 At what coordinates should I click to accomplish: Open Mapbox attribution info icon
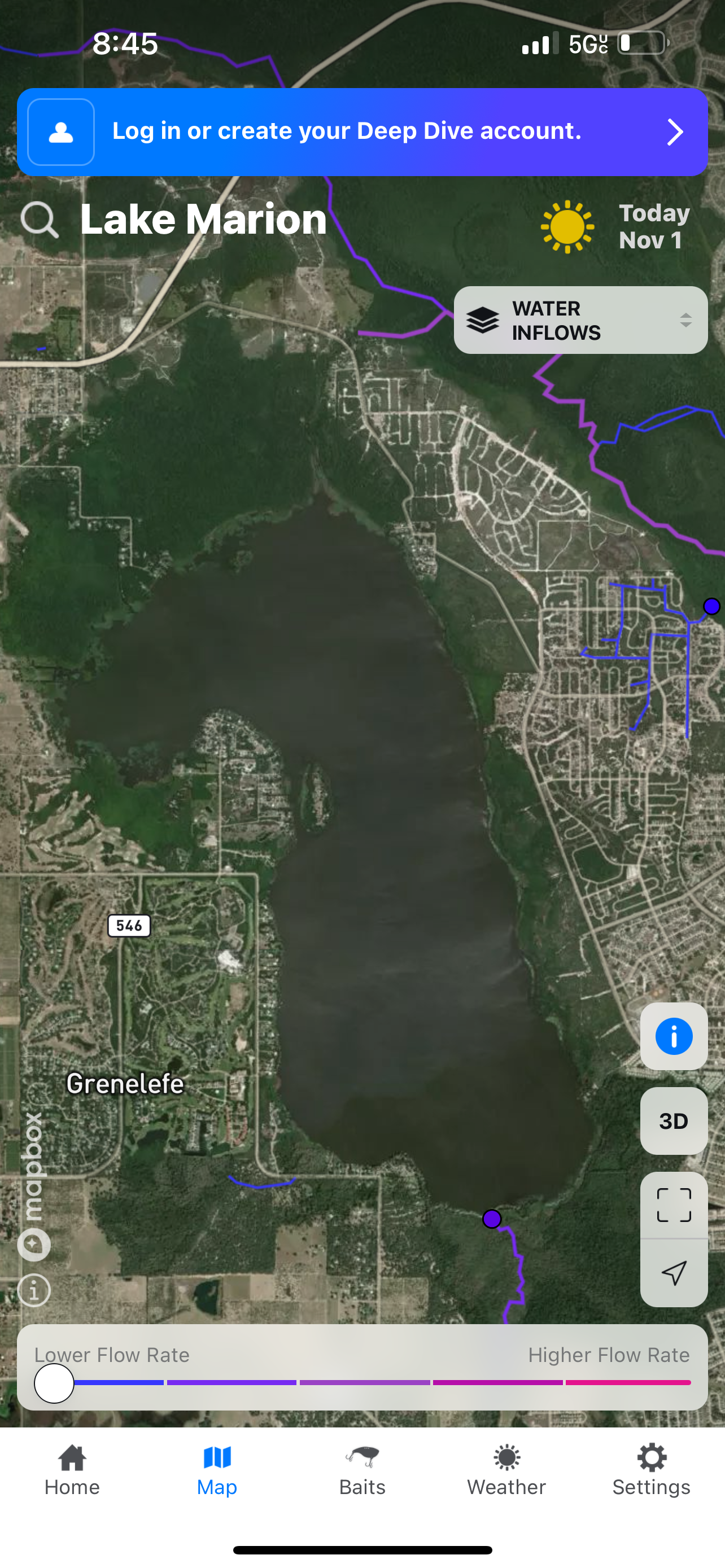(34, 1290)
